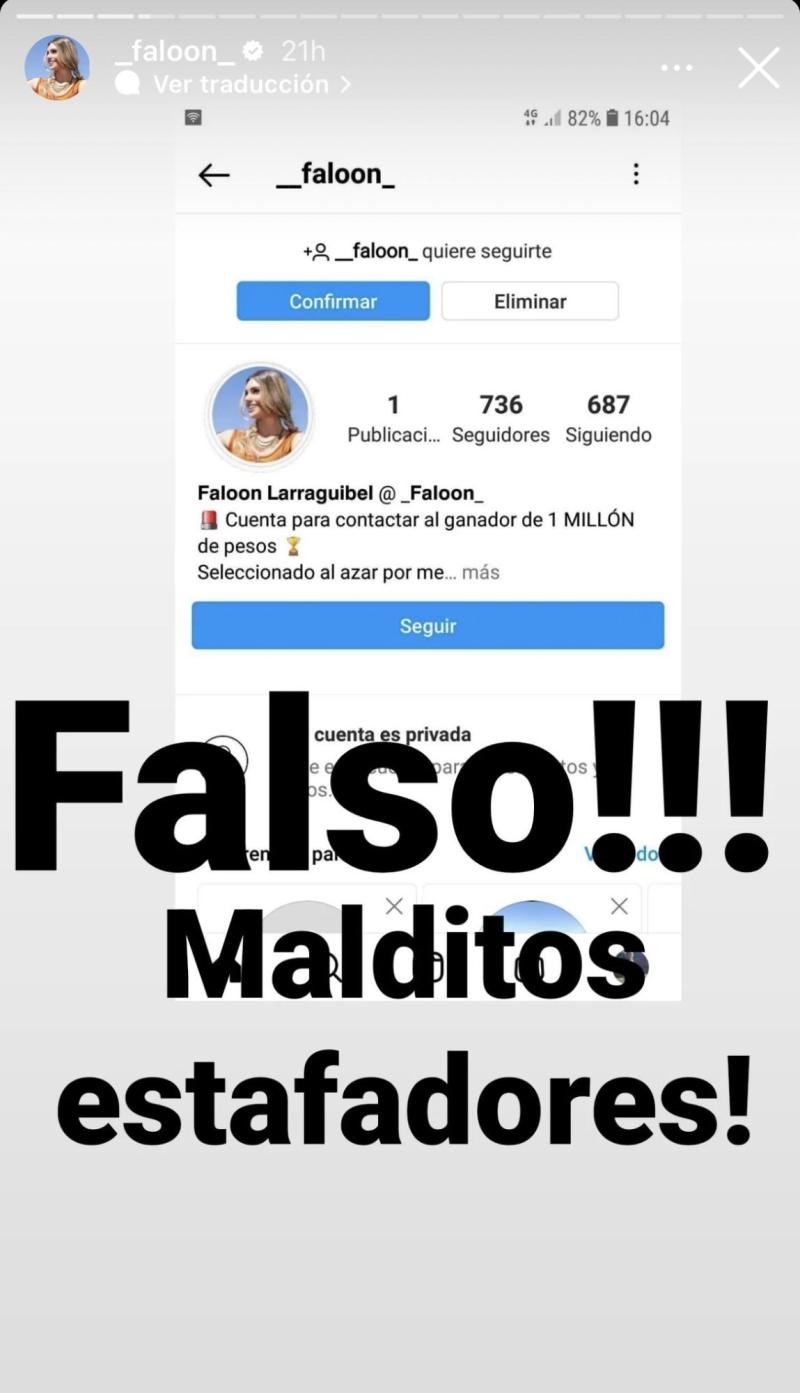
Task: Tap Ver traducción to translate story
Action: coord(240,85)
